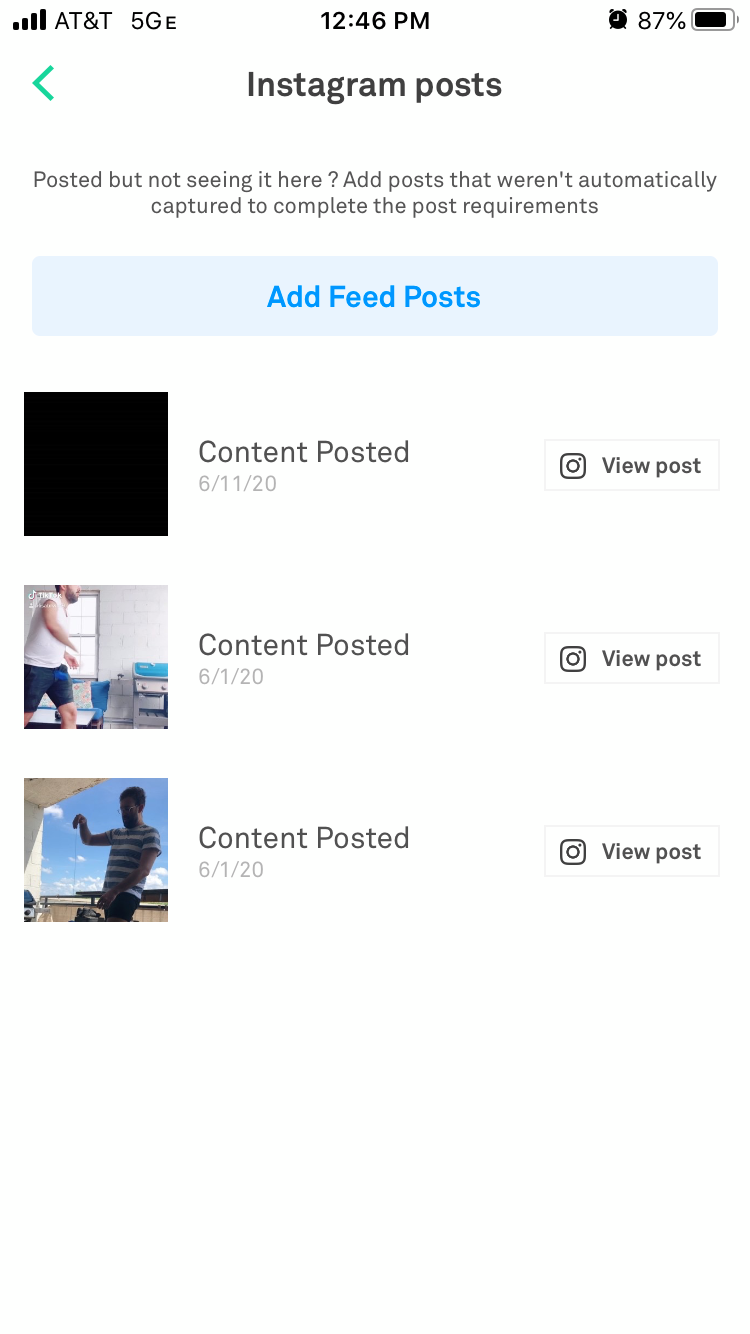Viewport: 750px width, 1334px height.
Task: Click the Instagram icon on the 6/11/20 View post button
Action: pyautogui.click(x=572, y=465)
